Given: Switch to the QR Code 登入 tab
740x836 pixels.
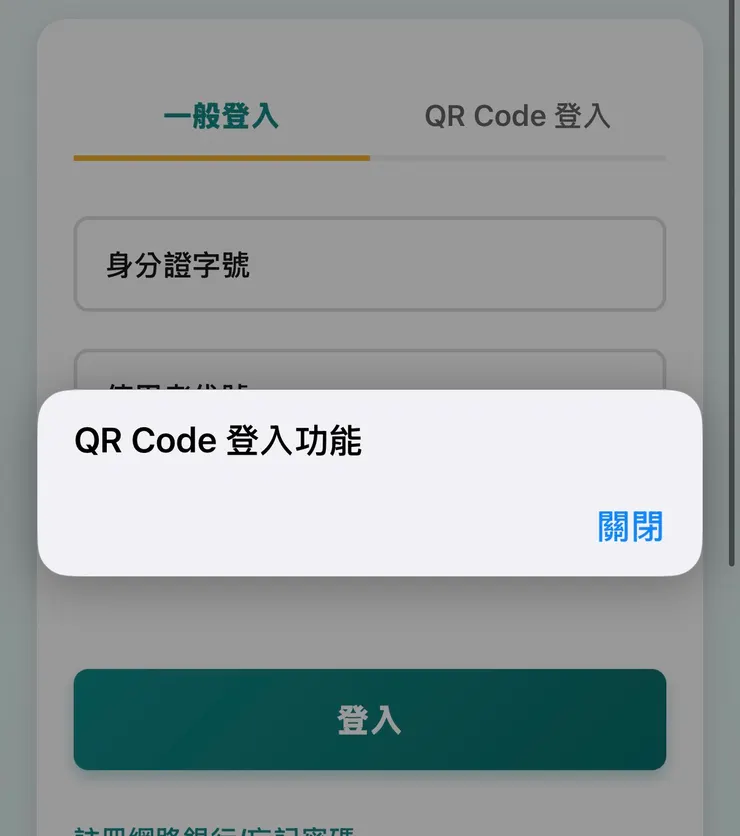Looking at the screenshot, I should [x=517, y=116].
